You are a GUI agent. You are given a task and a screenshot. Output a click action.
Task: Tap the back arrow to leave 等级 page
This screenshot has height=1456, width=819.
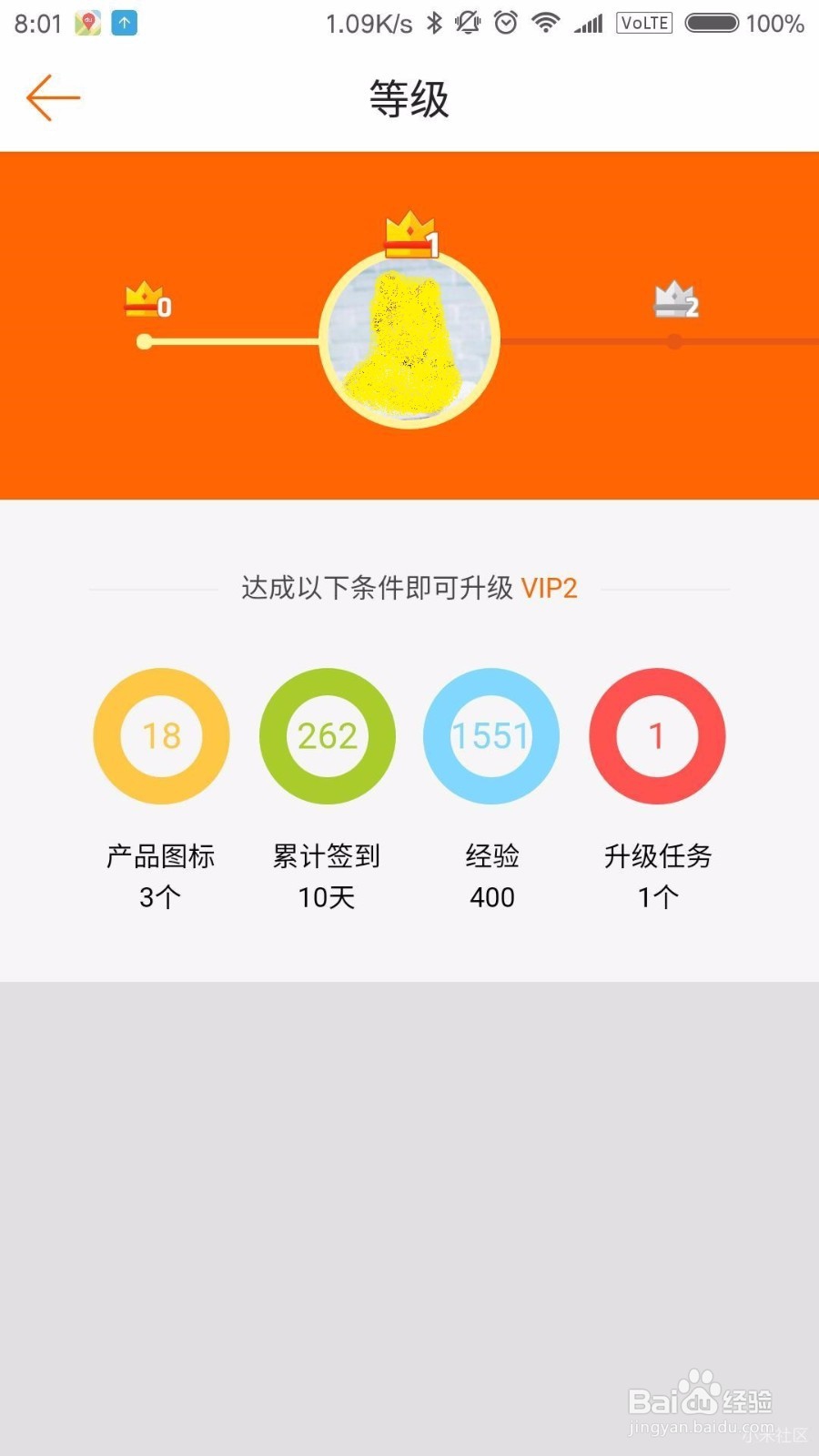click(52, 97)
